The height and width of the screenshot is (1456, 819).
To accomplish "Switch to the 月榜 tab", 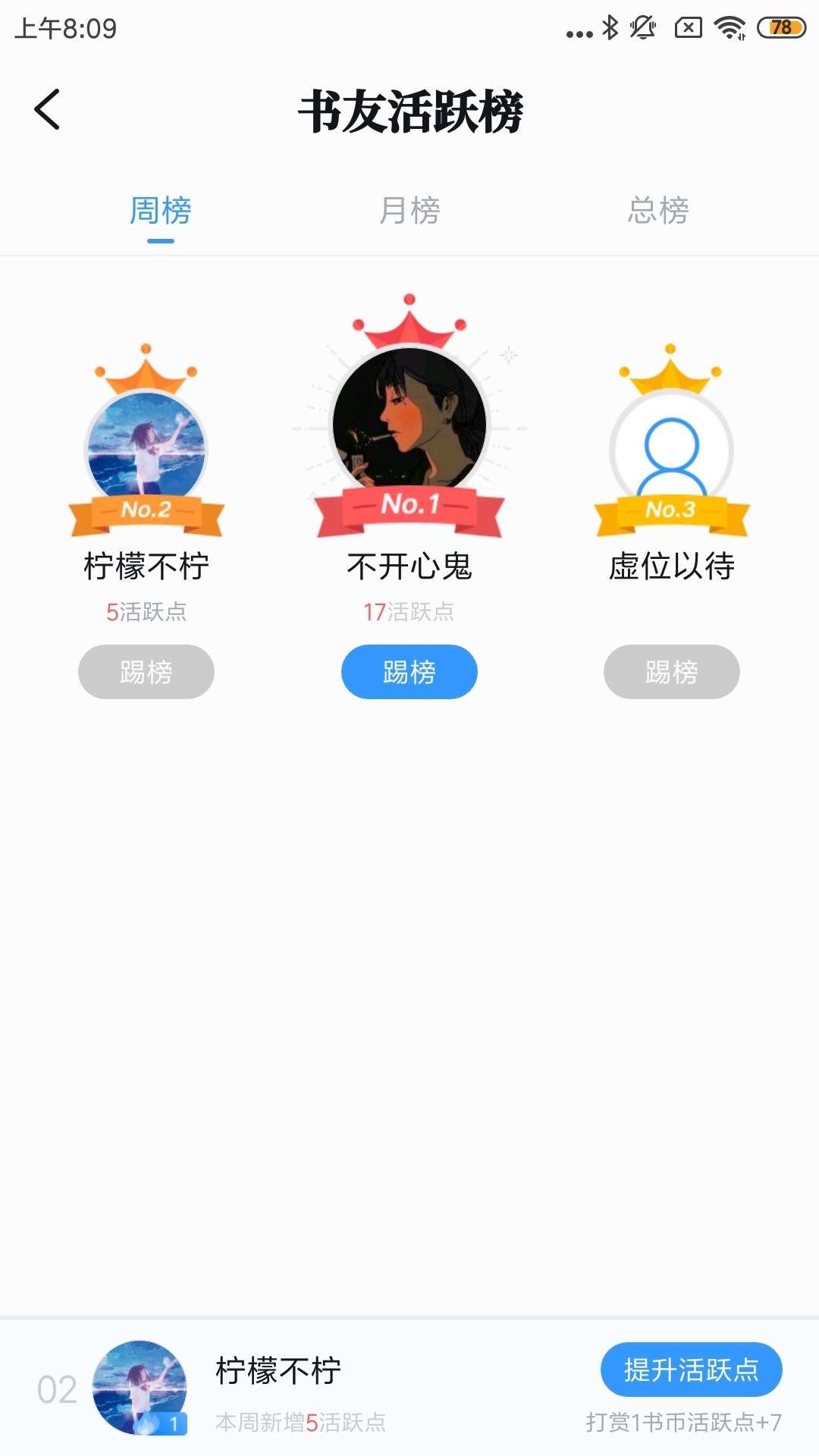I will (409, 211).
